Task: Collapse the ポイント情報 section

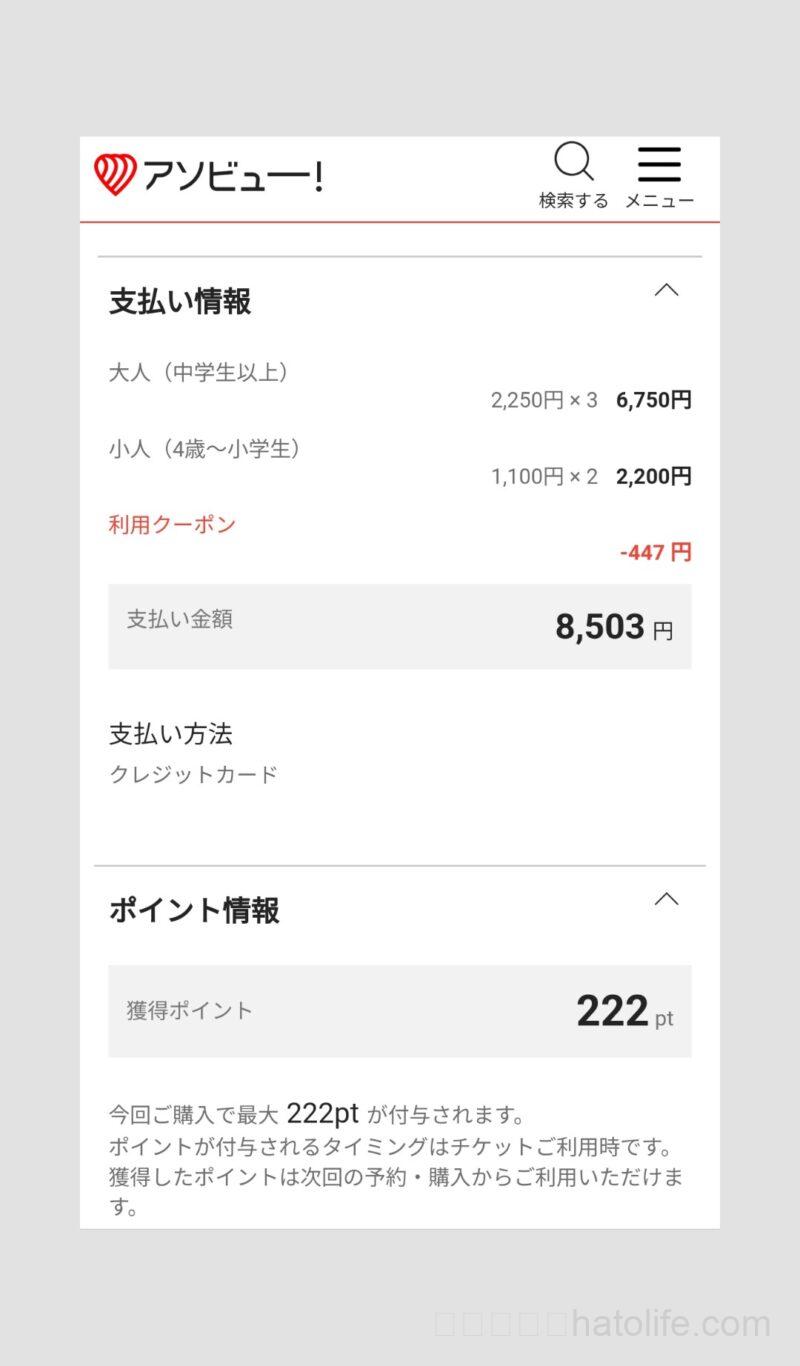Action: [x=666, y=899]
